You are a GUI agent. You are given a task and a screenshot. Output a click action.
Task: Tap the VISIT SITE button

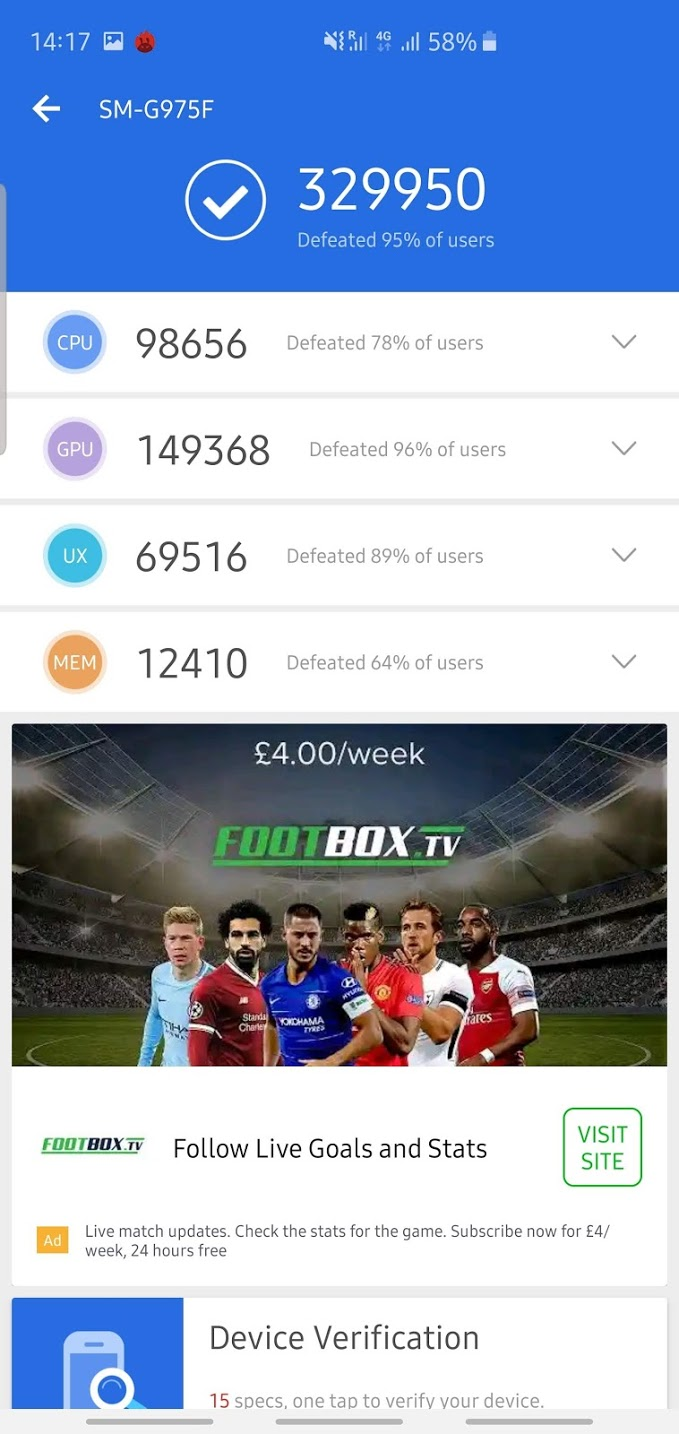602,1147
